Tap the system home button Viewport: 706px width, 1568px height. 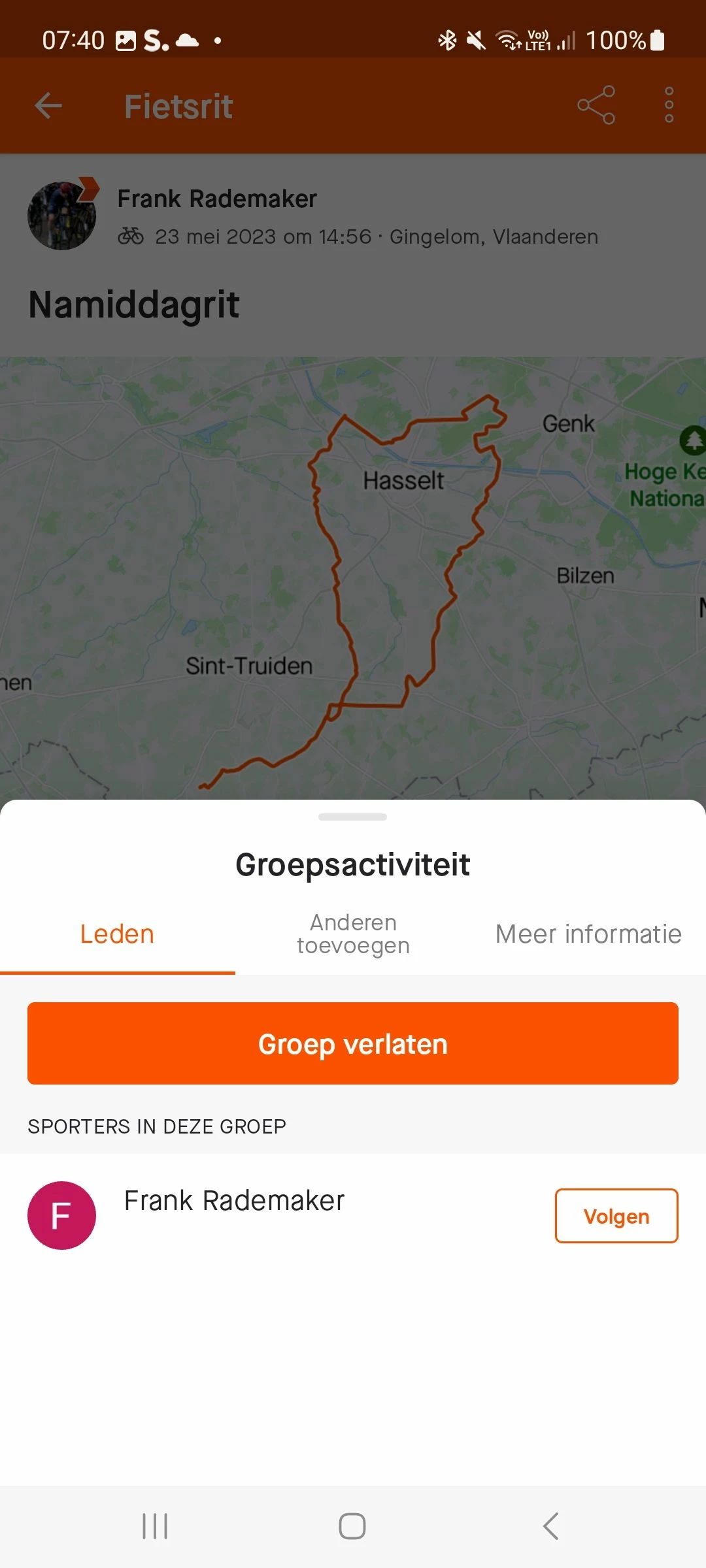[352, 1526]
